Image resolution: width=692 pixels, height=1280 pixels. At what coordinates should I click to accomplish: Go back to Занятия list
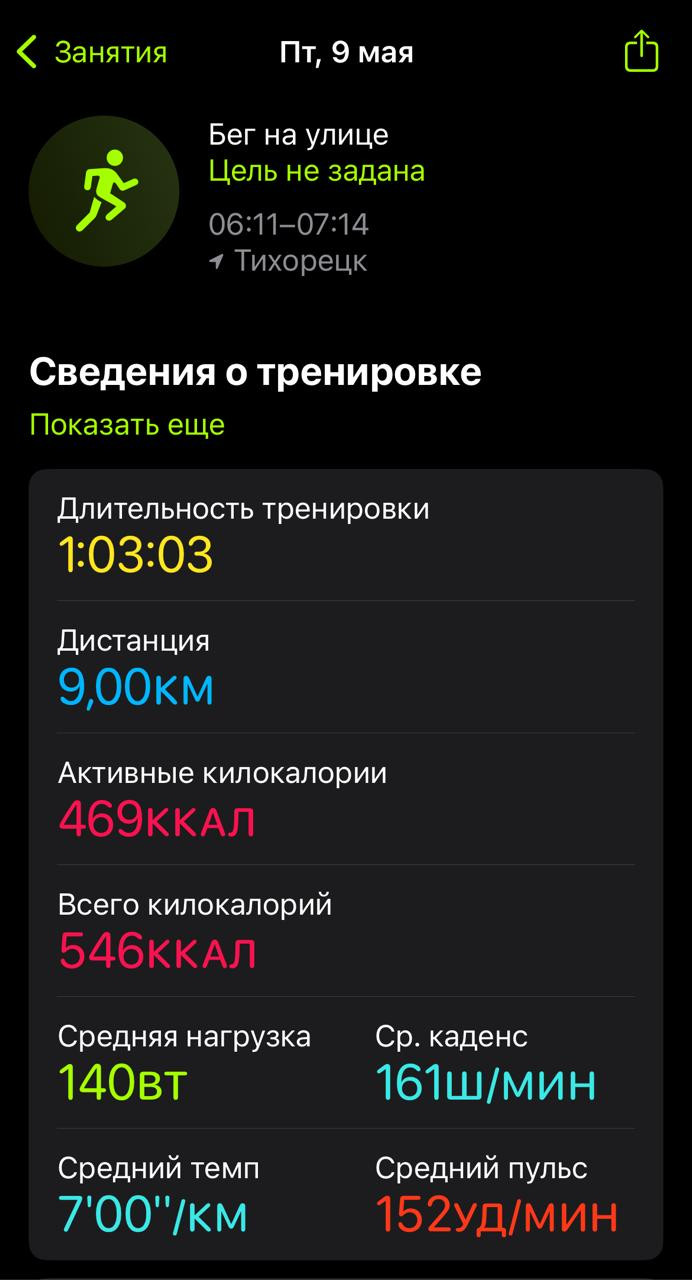click(92, 52)
